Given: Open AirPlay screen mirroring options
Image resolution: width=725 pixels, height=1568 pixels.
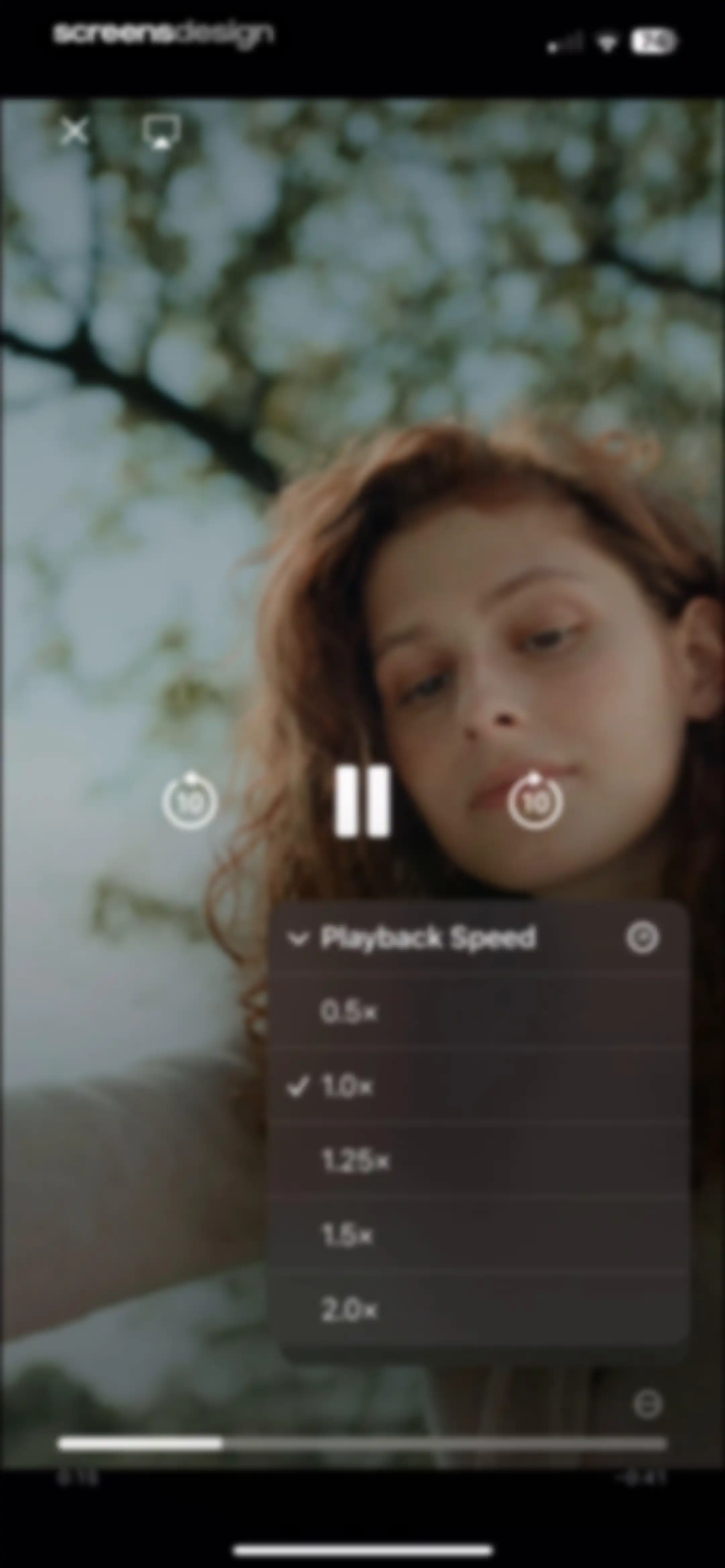Looking at the screenshot, I should [x=161, y=132].
